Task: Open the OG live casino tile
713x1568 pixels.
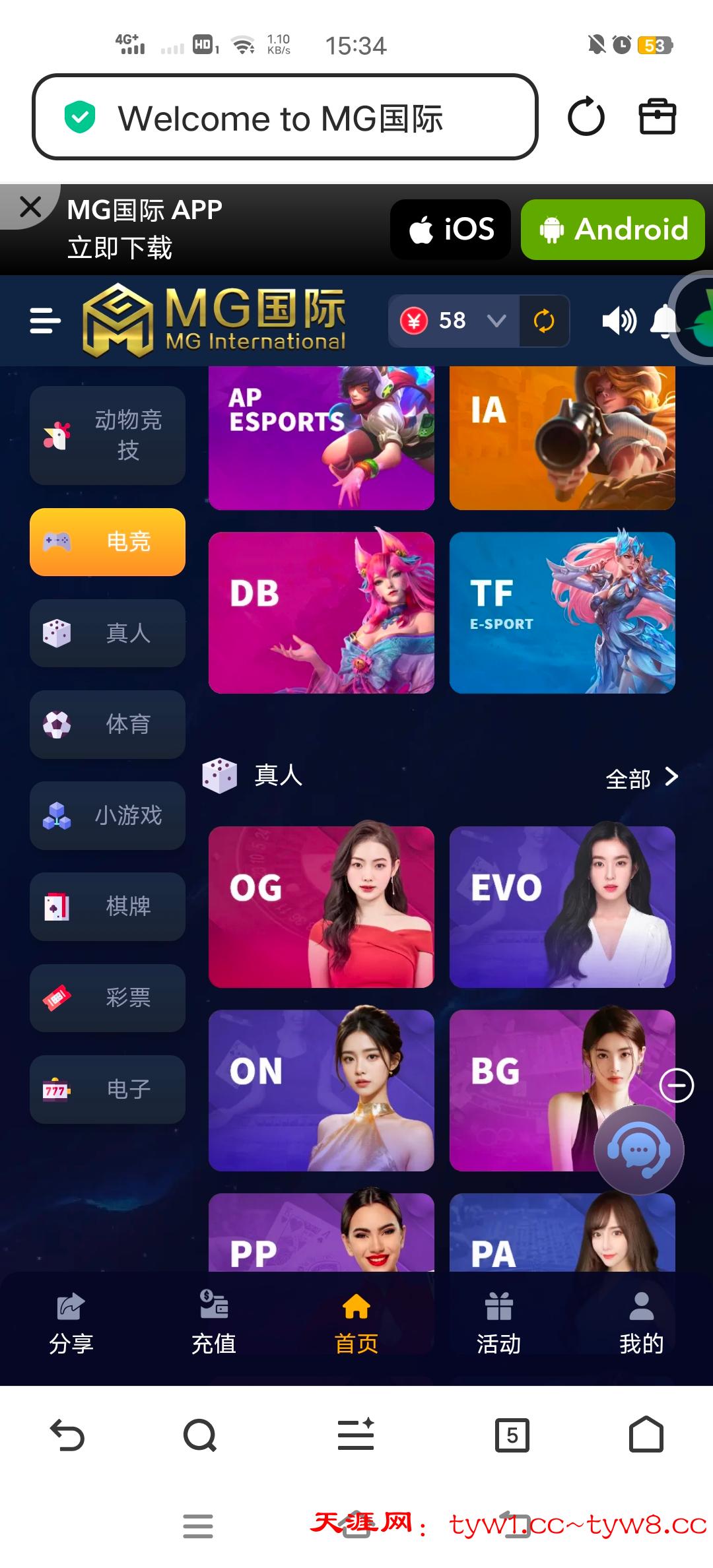Action: click(322, 907)
